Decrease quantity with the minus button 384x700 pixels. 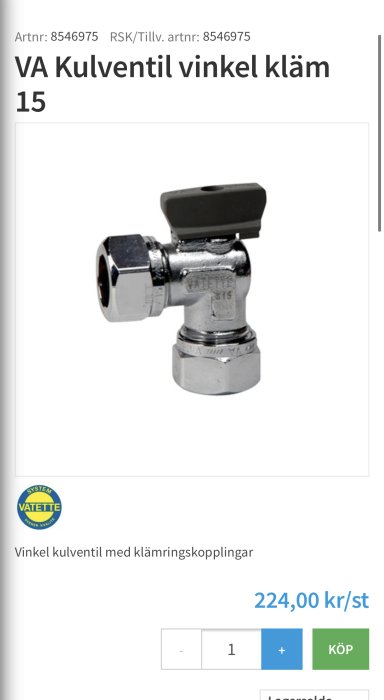(x=181, y=649)
